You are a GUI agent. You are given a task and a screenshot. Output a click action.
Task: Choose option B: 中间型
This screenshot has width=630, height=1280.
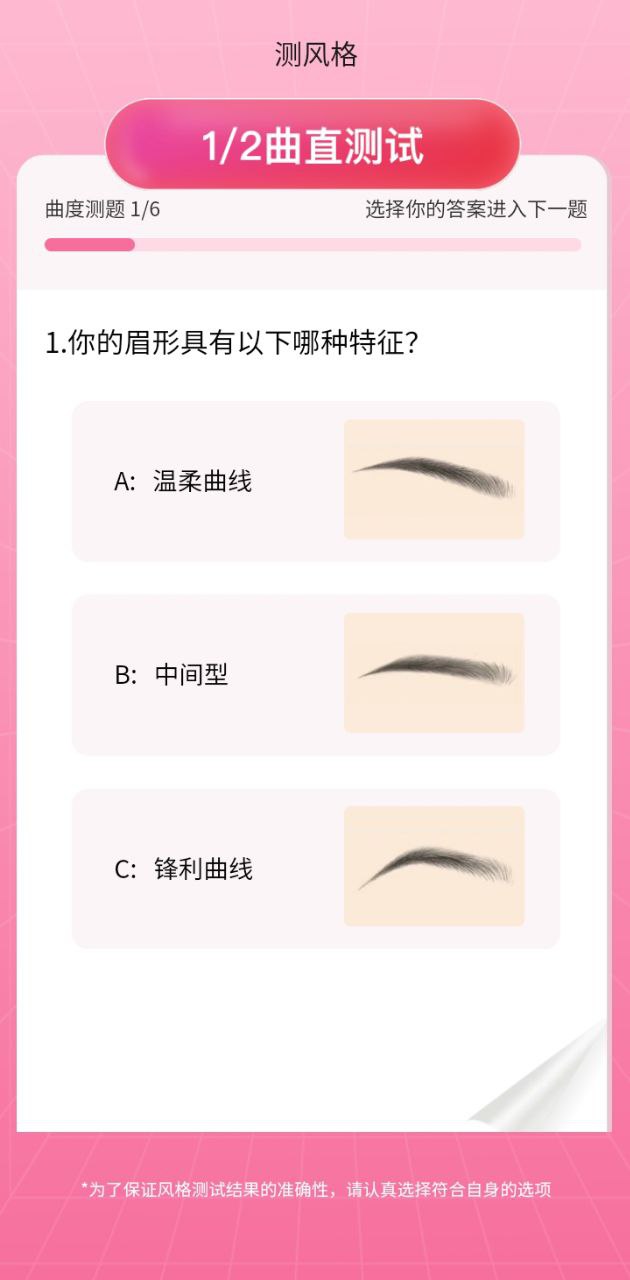click(315, 675)
